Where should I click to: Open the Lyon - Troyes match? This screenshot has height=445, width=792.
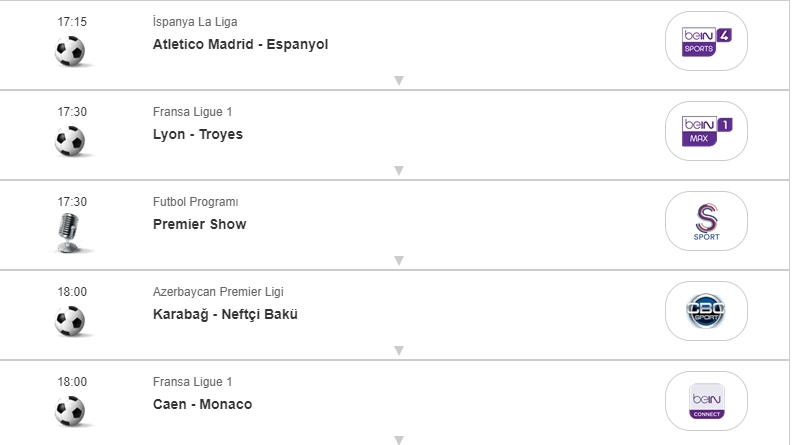point(198,134)
